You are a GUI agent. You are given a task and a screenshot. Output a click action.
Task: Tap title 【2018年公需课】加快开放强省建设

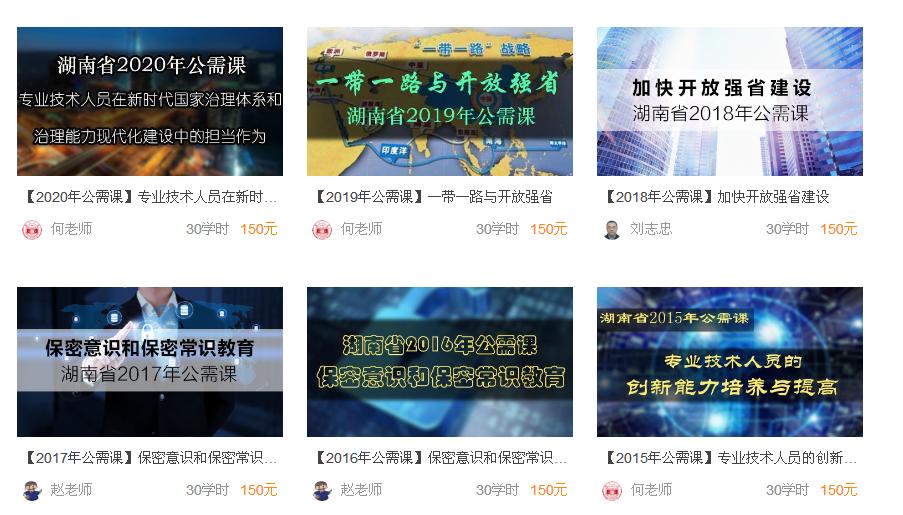[716, 197]
